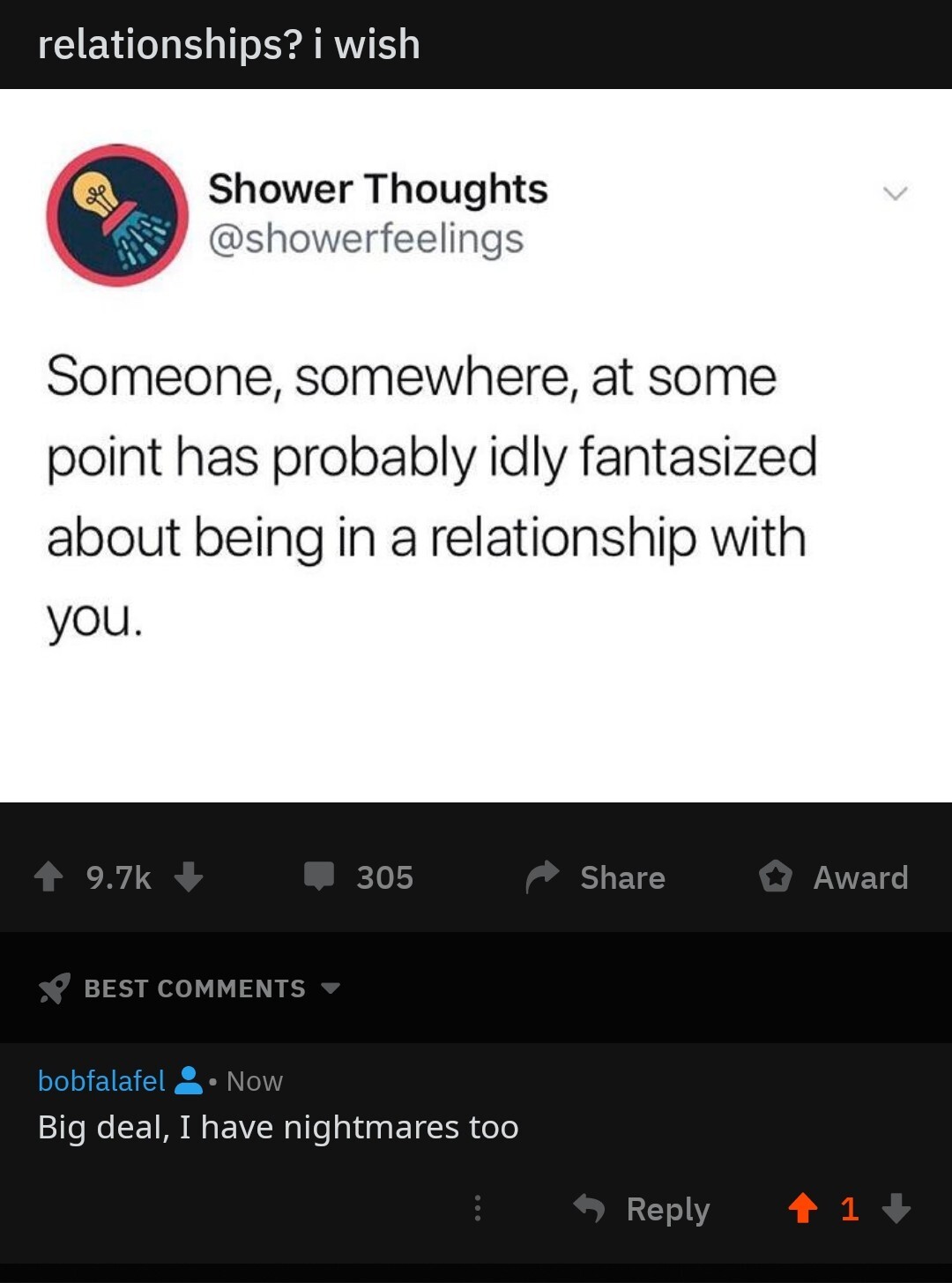
Task: Open the 305 comments
Action: point(359,876)
